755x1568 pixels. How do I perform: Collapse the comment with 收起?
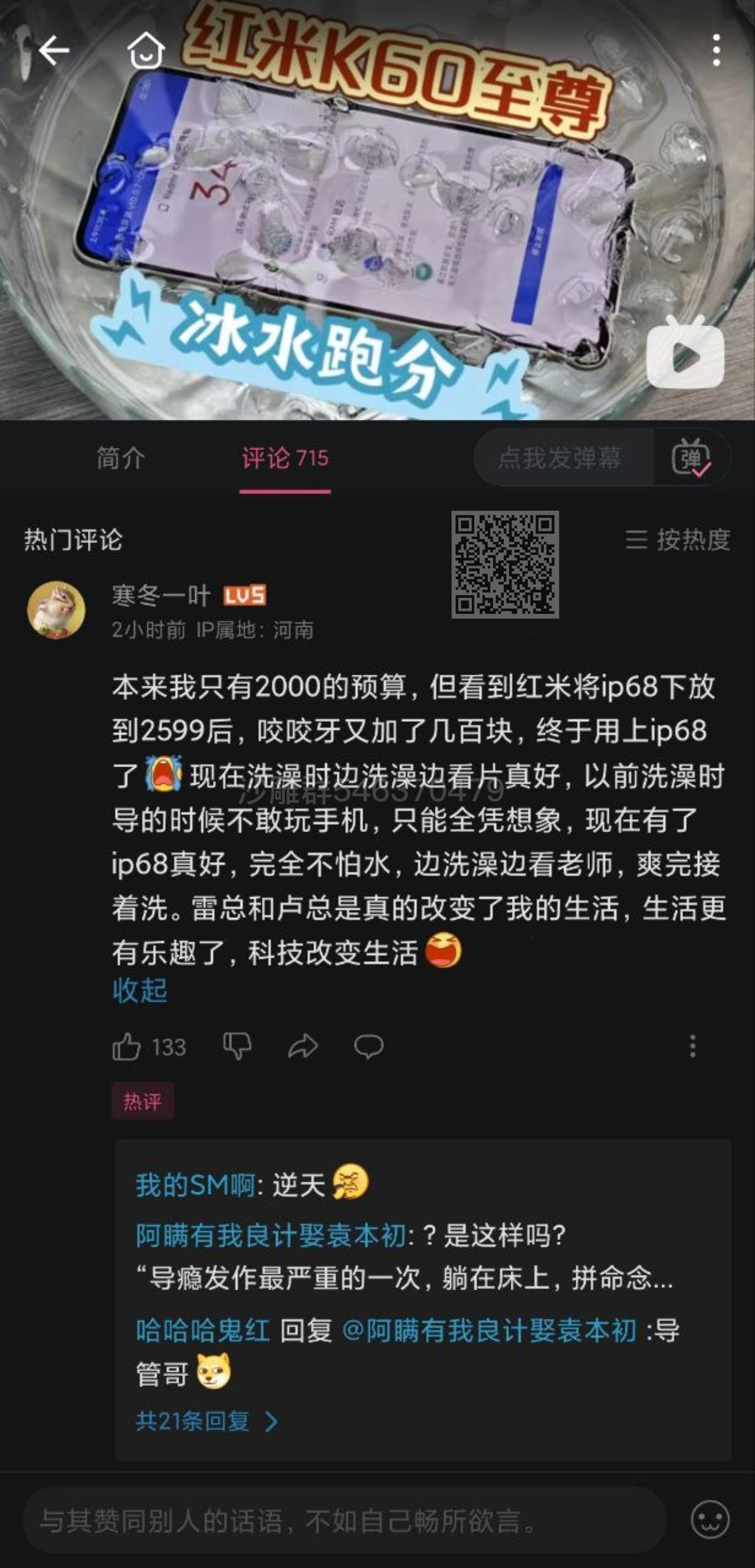point(139,990)
